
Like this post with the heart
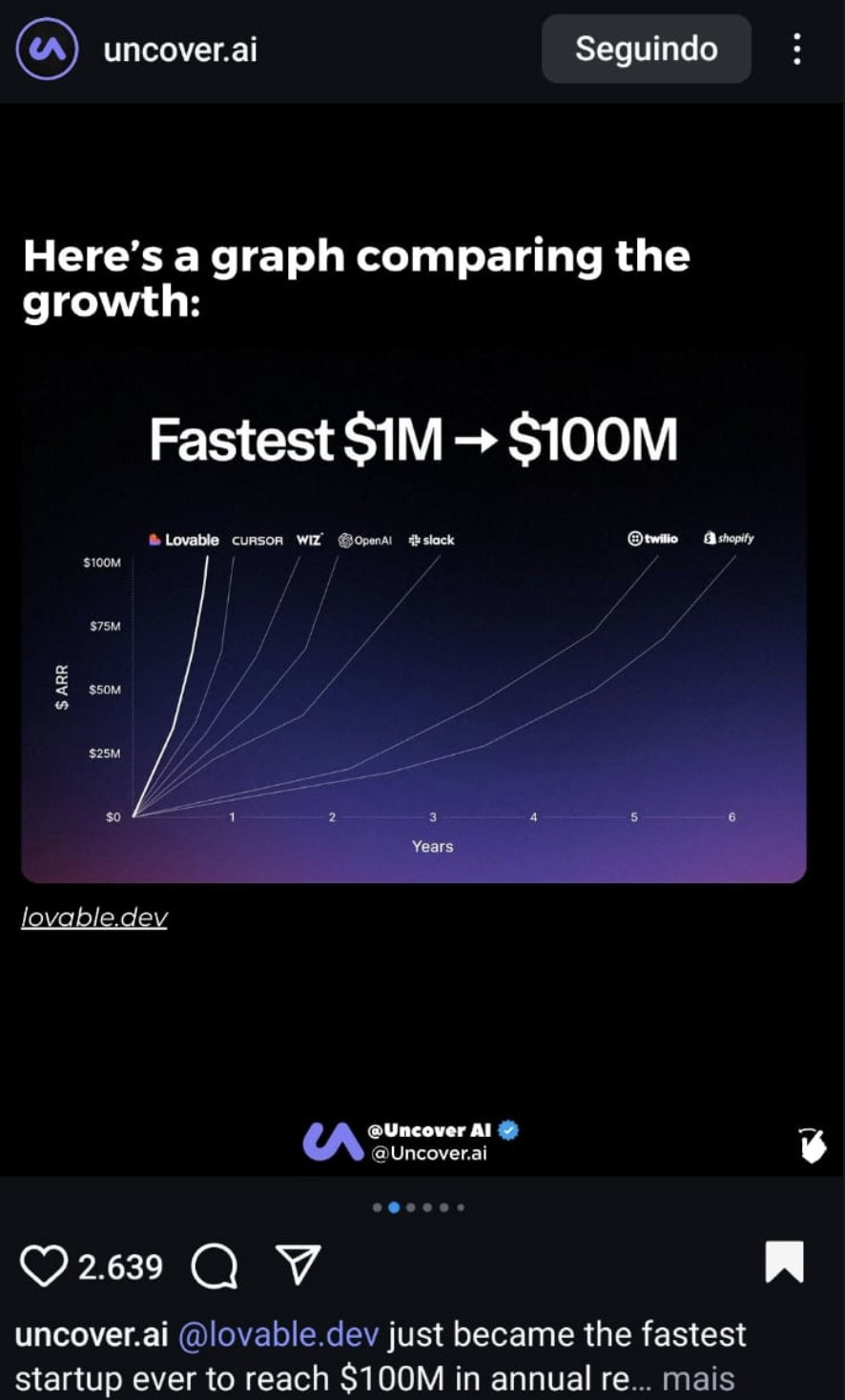[x=44, y=1266]
